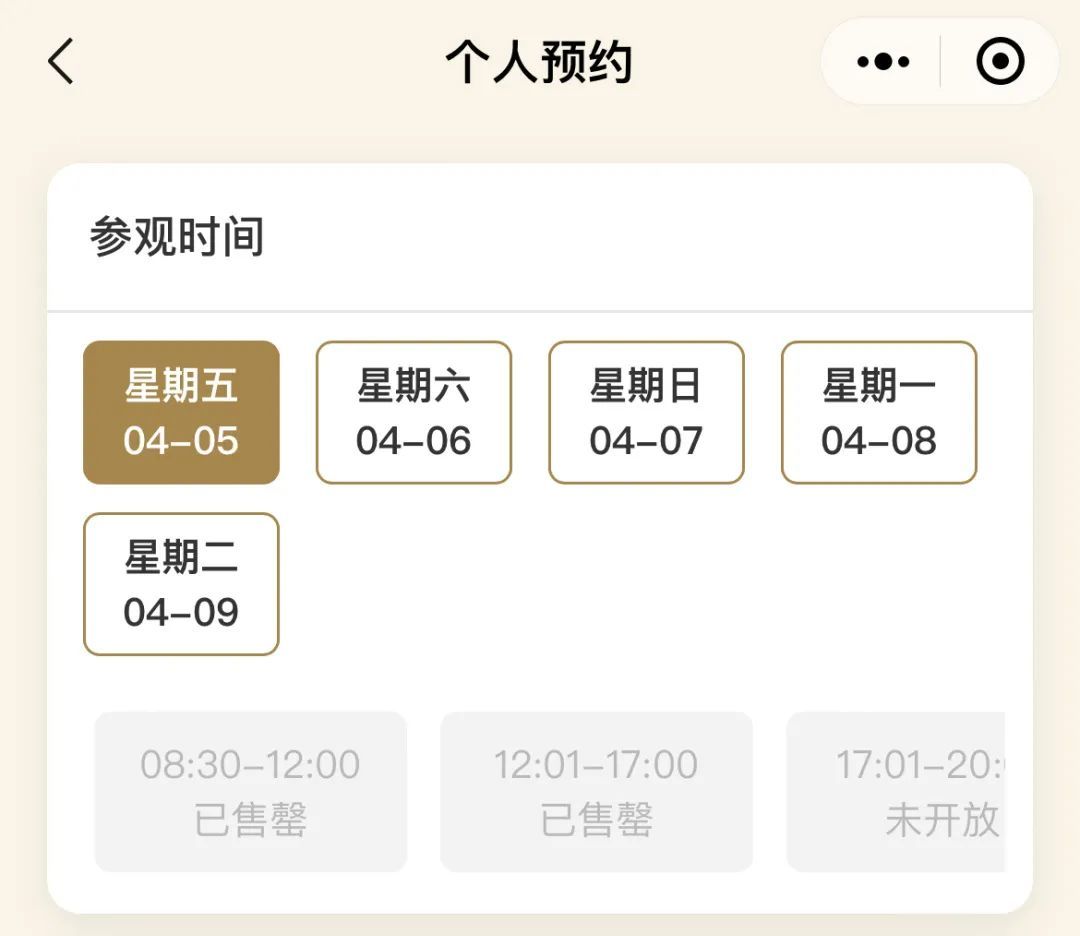Viewport: 1080px width, 936px height.
Task: Choose 星期二 04-09 visit date
Action: [x=181, y=584]
